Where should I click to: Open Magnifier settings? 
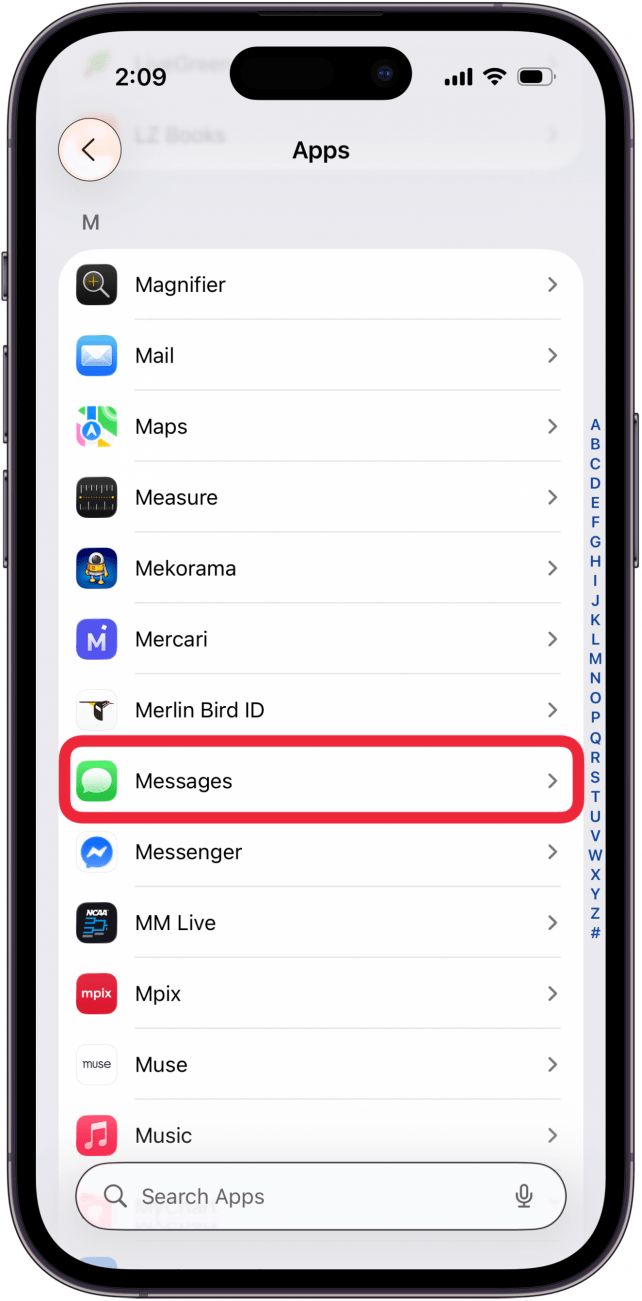coord(320,285)
